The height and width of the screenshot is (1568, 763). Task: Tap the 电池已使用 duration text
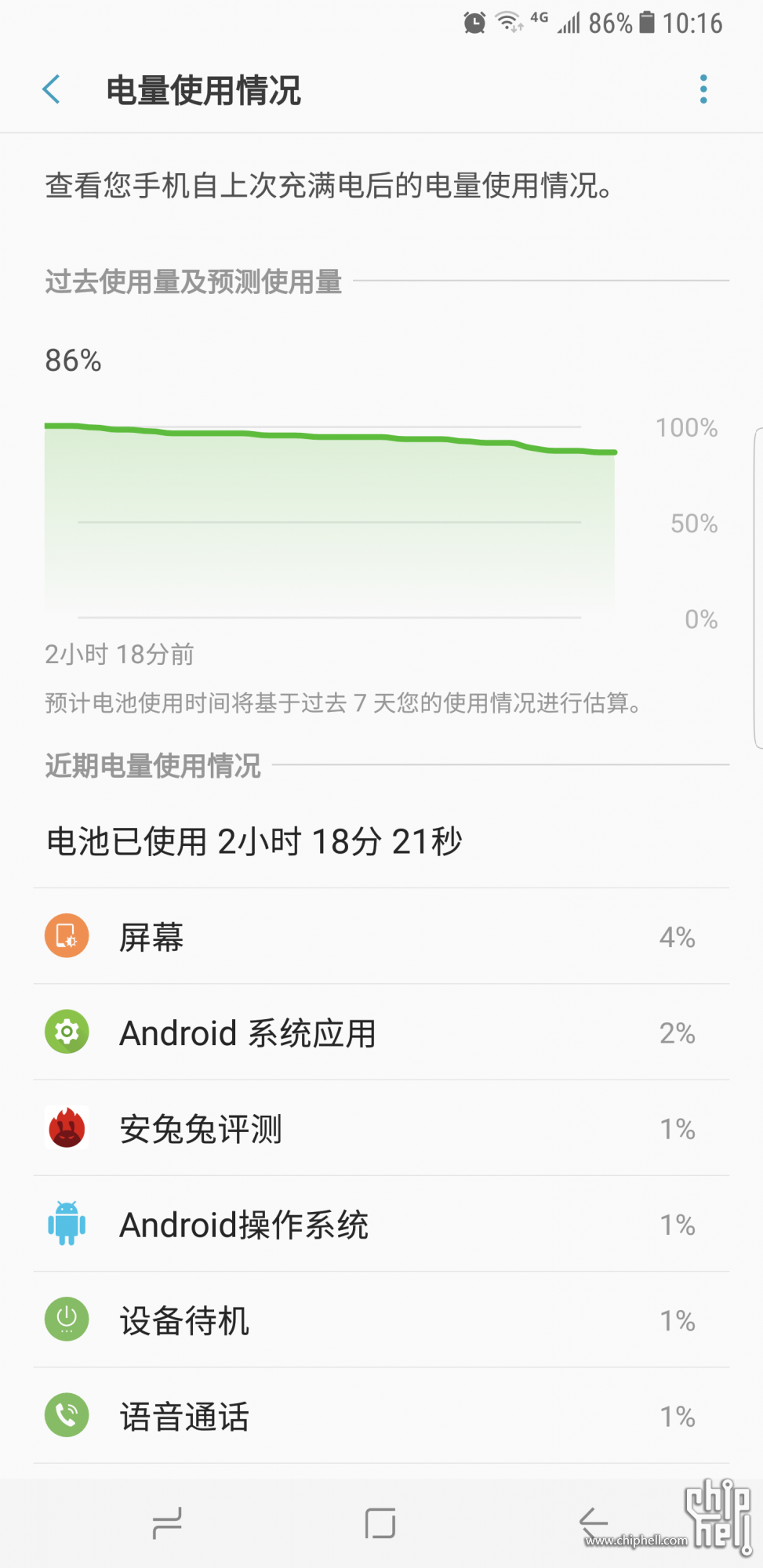pyautogui.click(x=253, y=841)
